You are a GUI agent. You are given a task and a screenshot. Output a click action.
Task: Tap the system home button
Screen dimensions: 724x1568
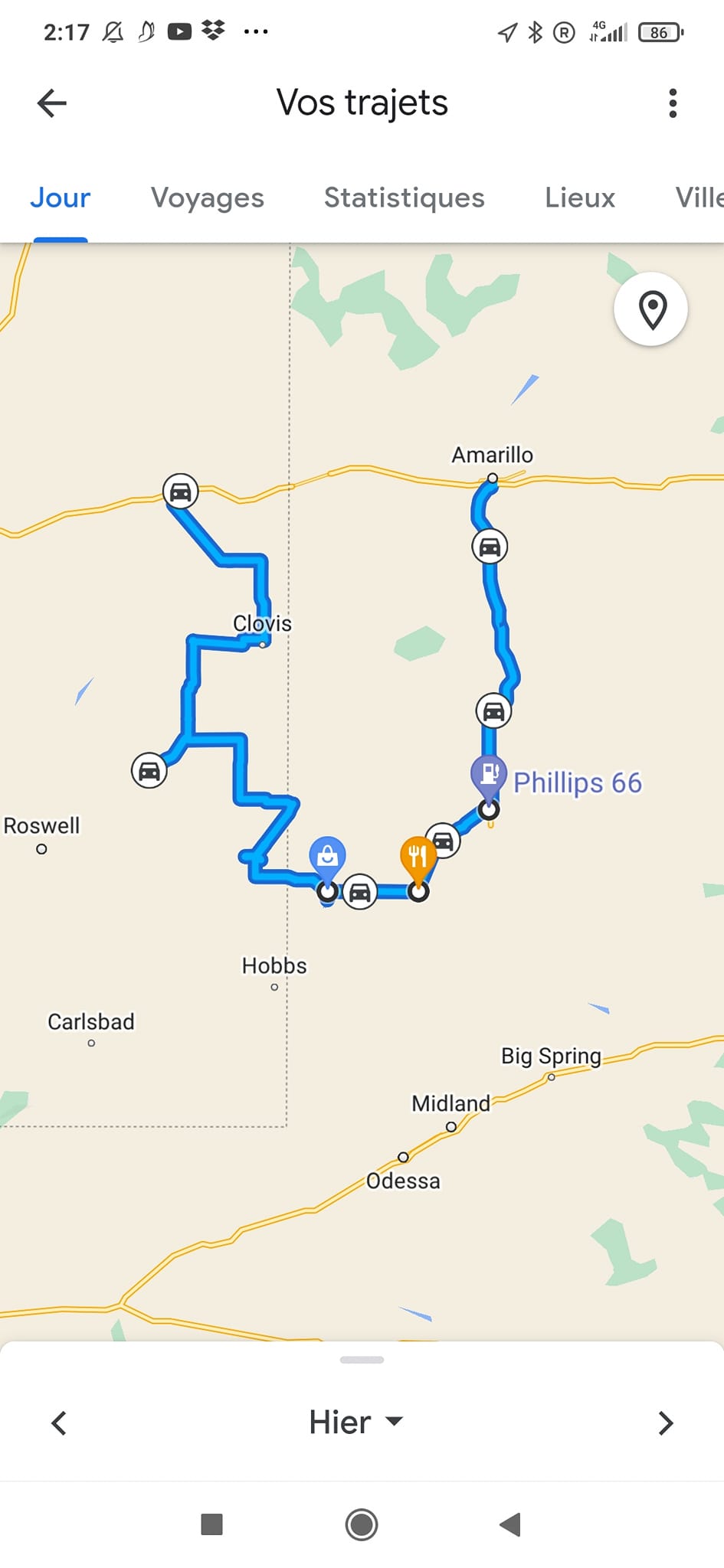point(362,1524)
